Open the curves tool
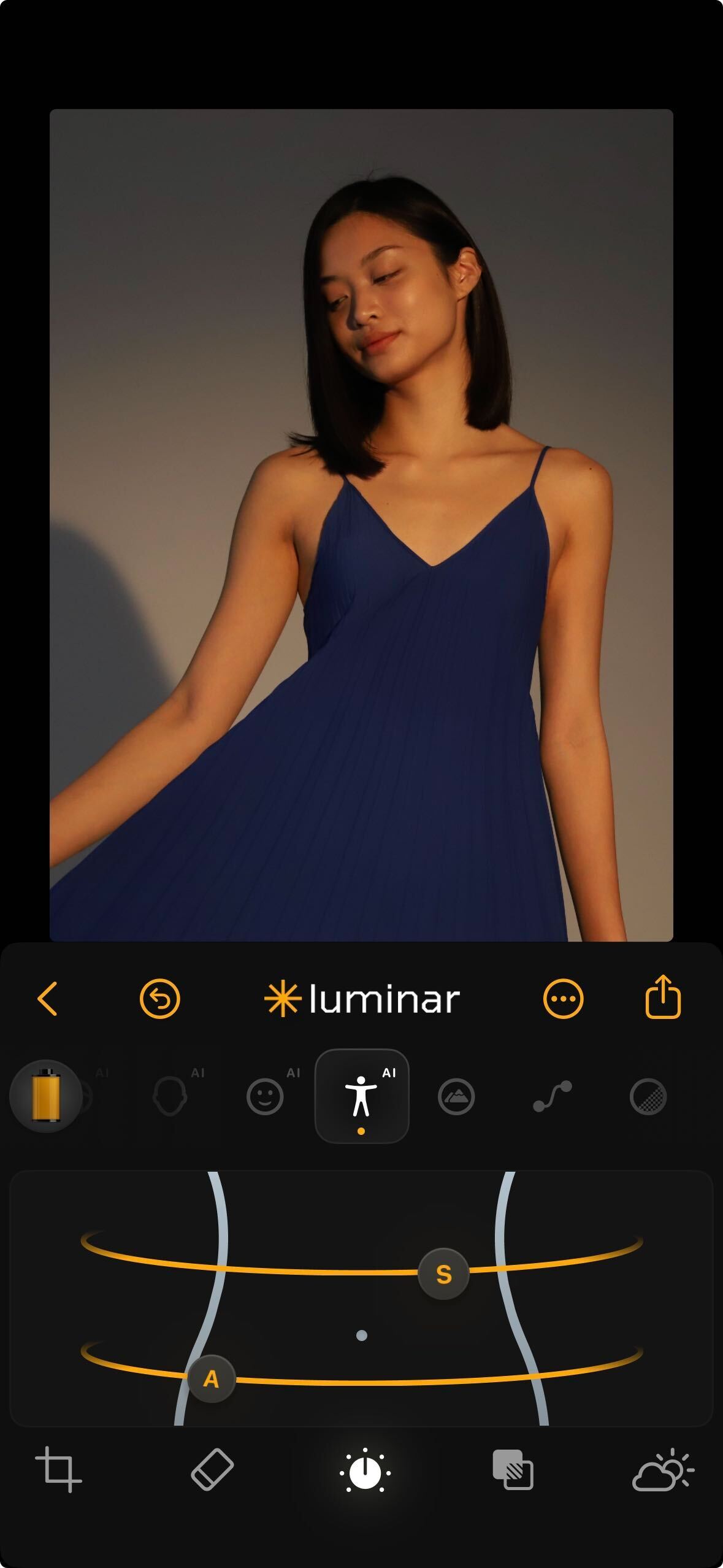Screen dimensions: 723x1568 pyautogui.click(x=552, y=1096)
